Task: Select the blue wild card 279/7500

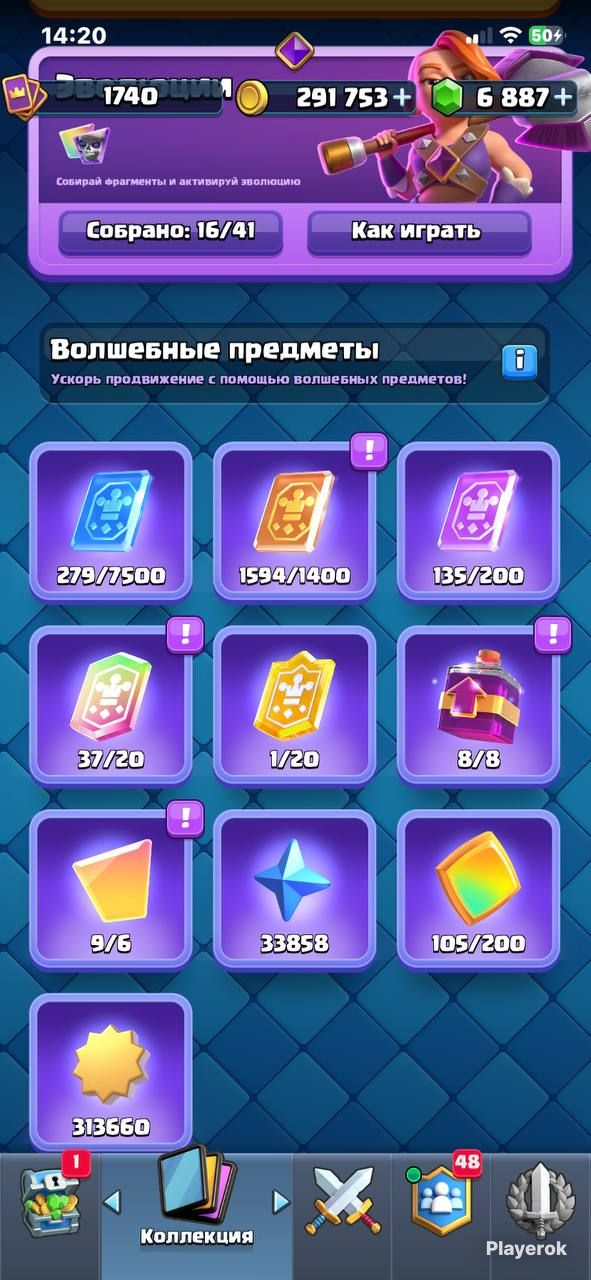Action: (111, 520)
